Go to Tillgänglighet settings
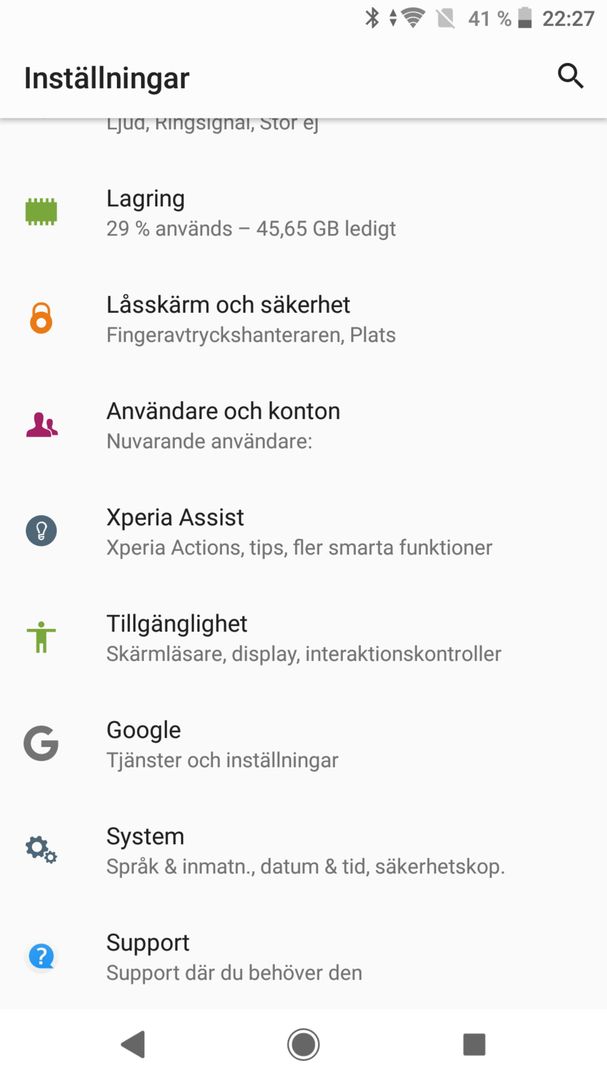 tap(303, 638)
